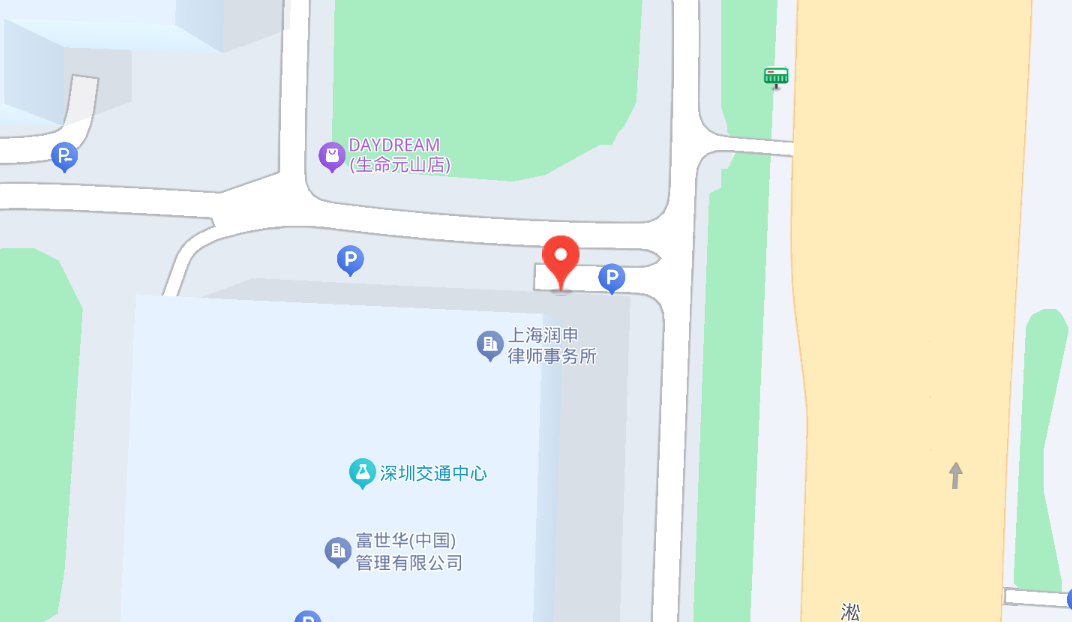This screenshot has height=622, width=1072.
Task: Open the parking marker beside the red pin
Action: point(611,278)
